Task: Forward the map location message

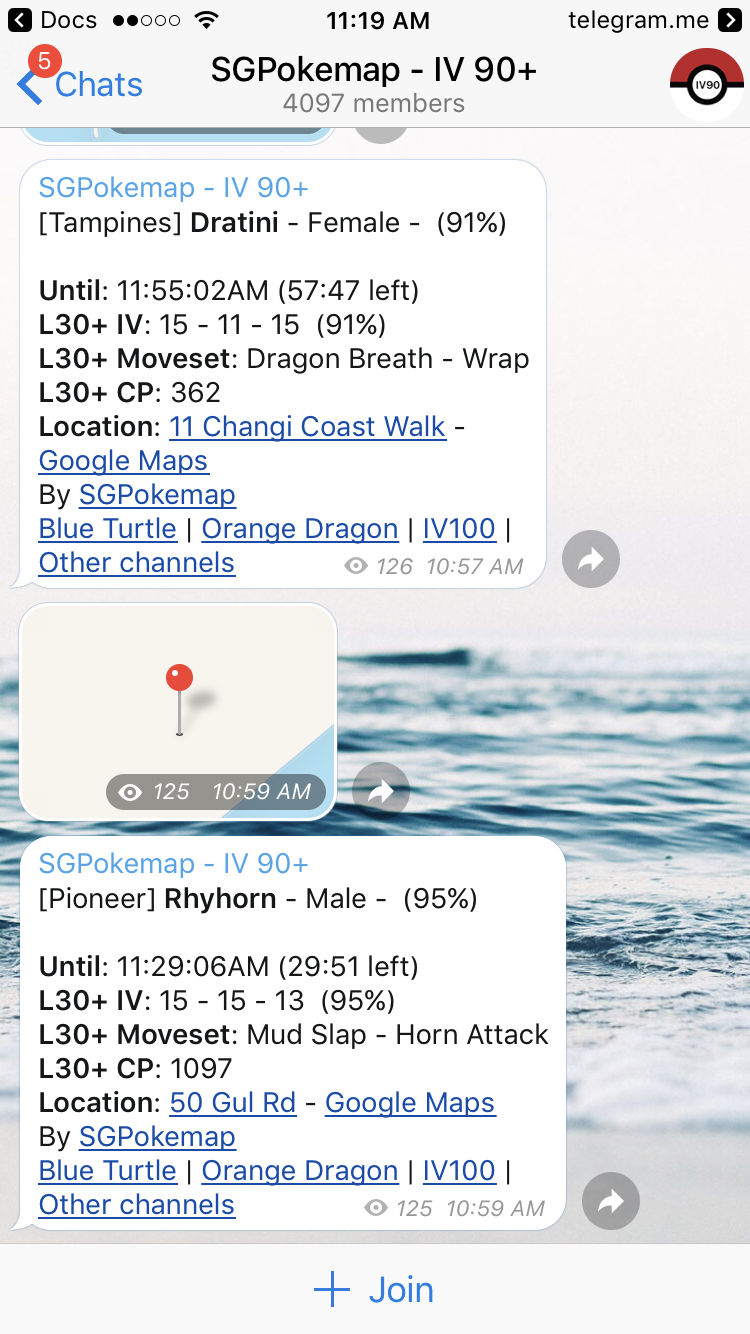Action: [x=381, y=791]
